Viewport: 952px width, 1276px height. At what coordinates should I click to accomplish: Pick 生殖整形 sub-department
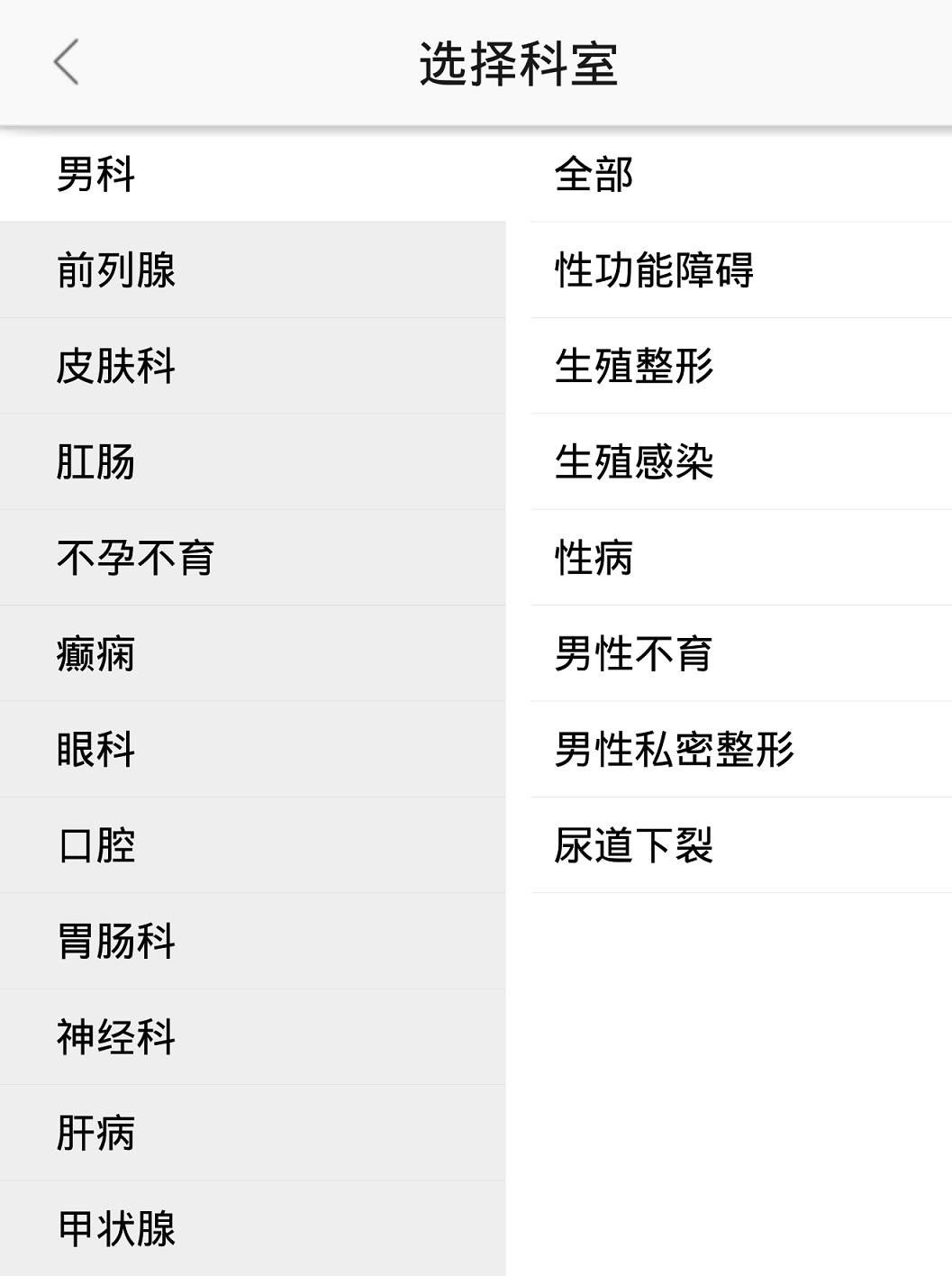click(634, 366)
